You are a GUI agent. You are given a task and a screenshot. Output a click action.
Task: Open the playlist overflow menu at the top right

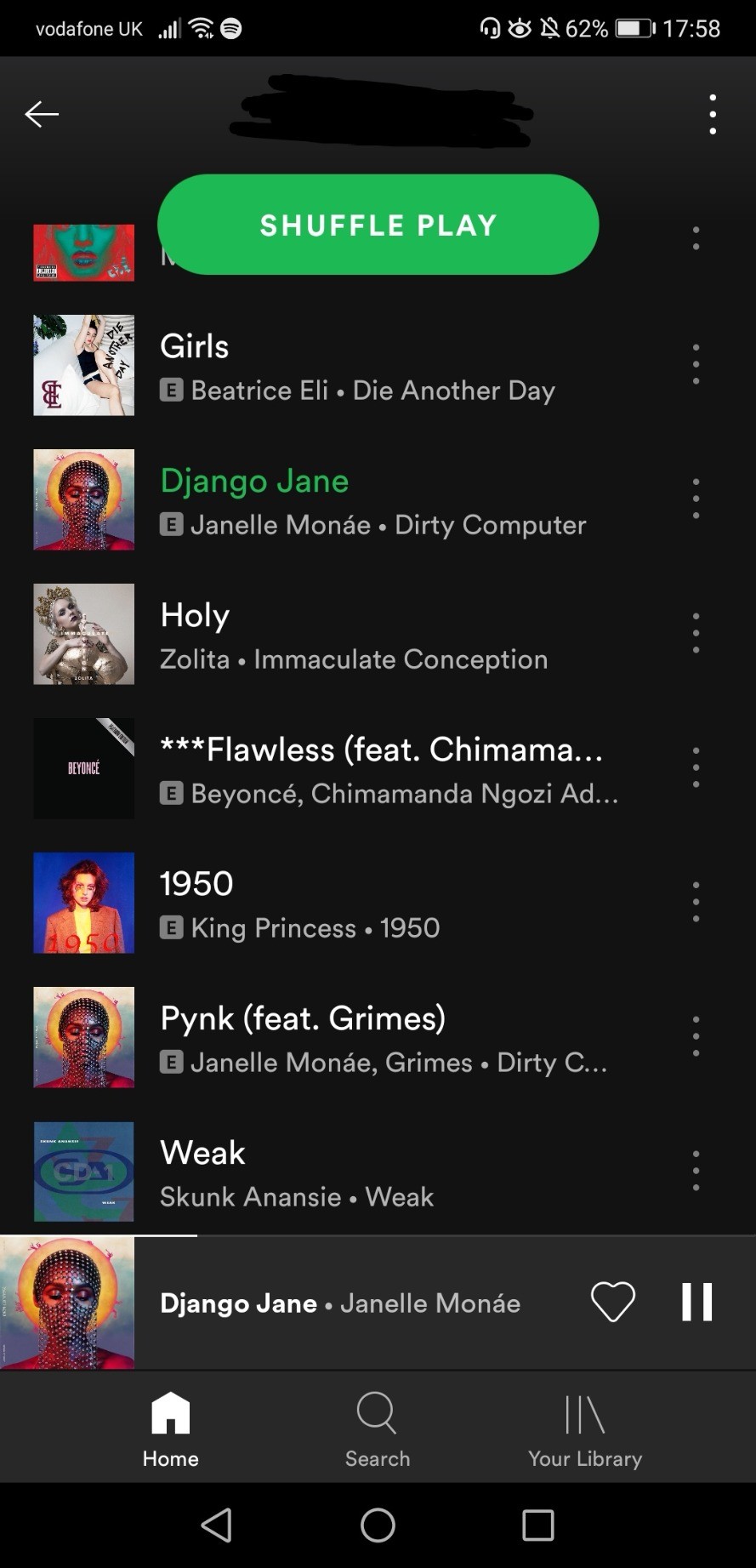click(713, 114)
